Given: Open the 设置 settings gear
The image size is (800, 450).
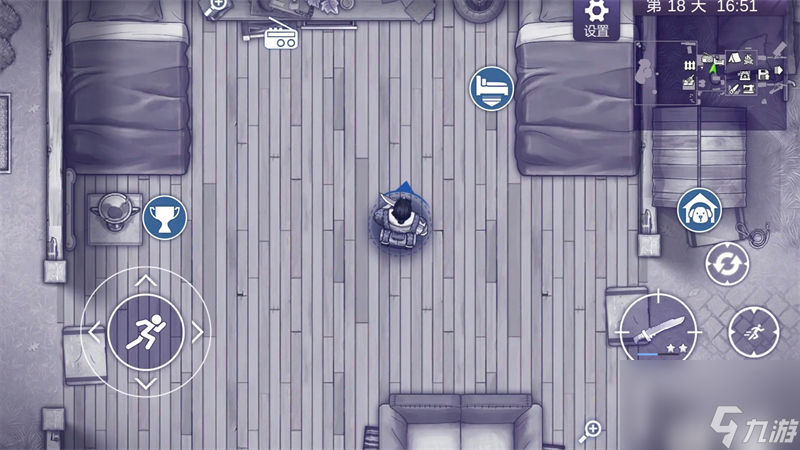Looking at the screenshot, I should pos(597,17).
